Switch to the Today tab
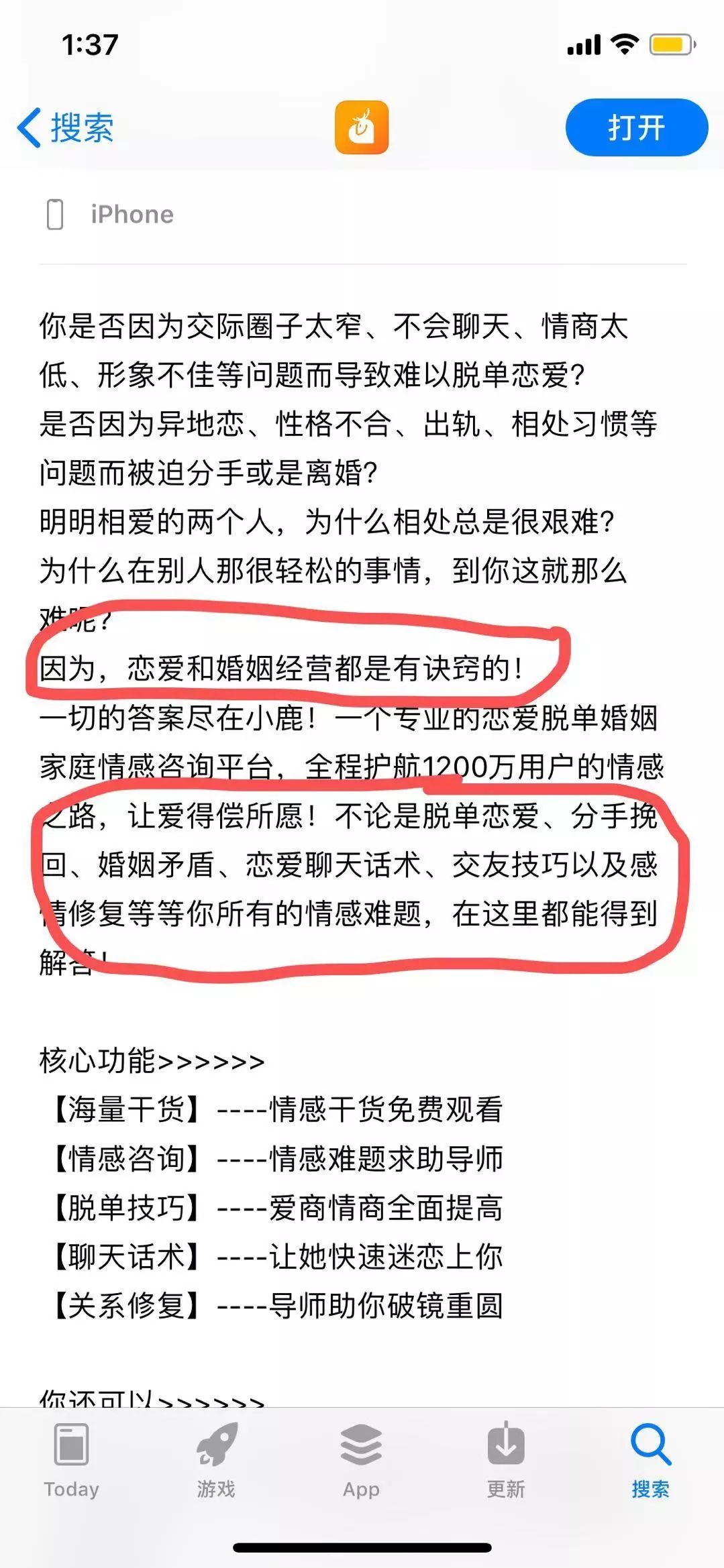Image resolution: width=724 pixels, height=1568 pixels. point(71,1462)
